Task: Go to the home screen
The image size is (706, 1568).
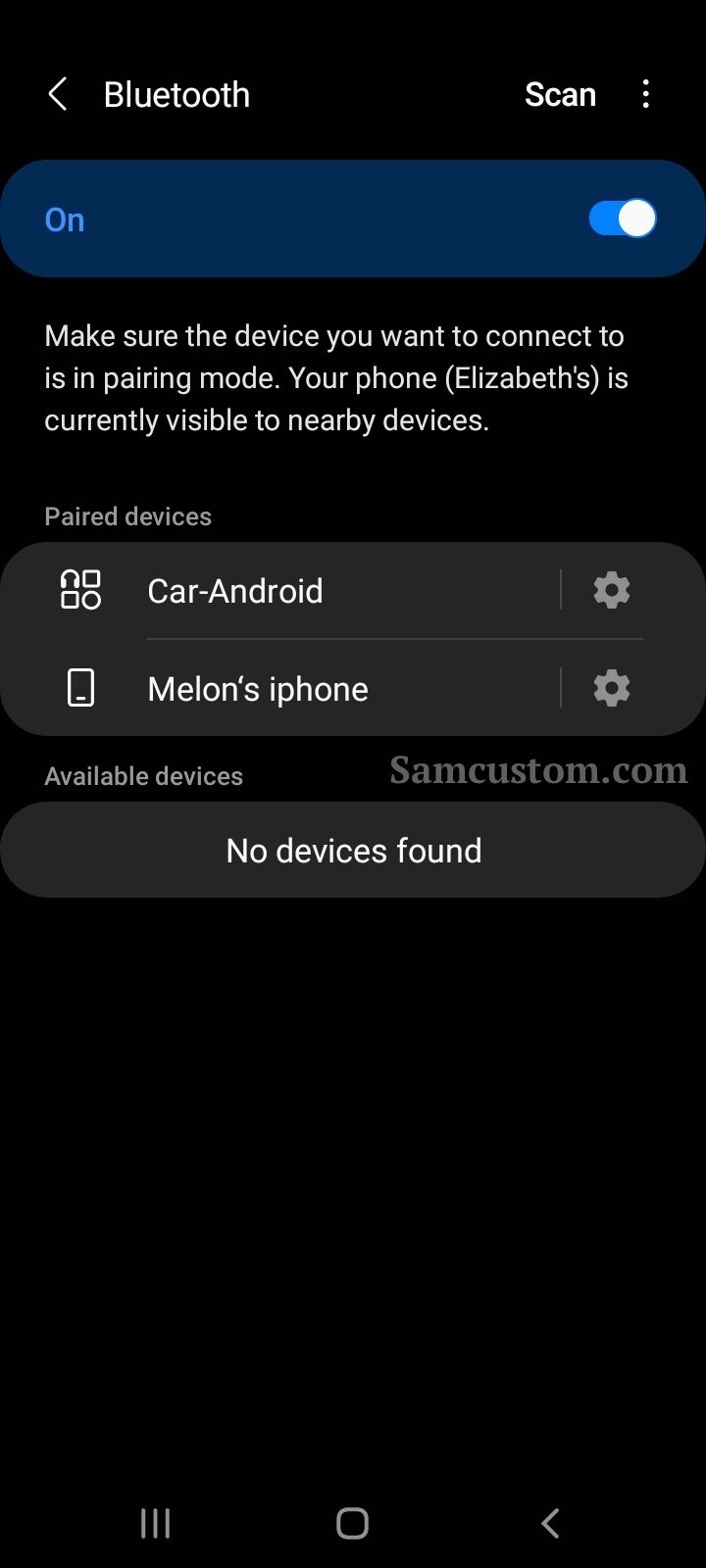Action: click(352, 1523)
